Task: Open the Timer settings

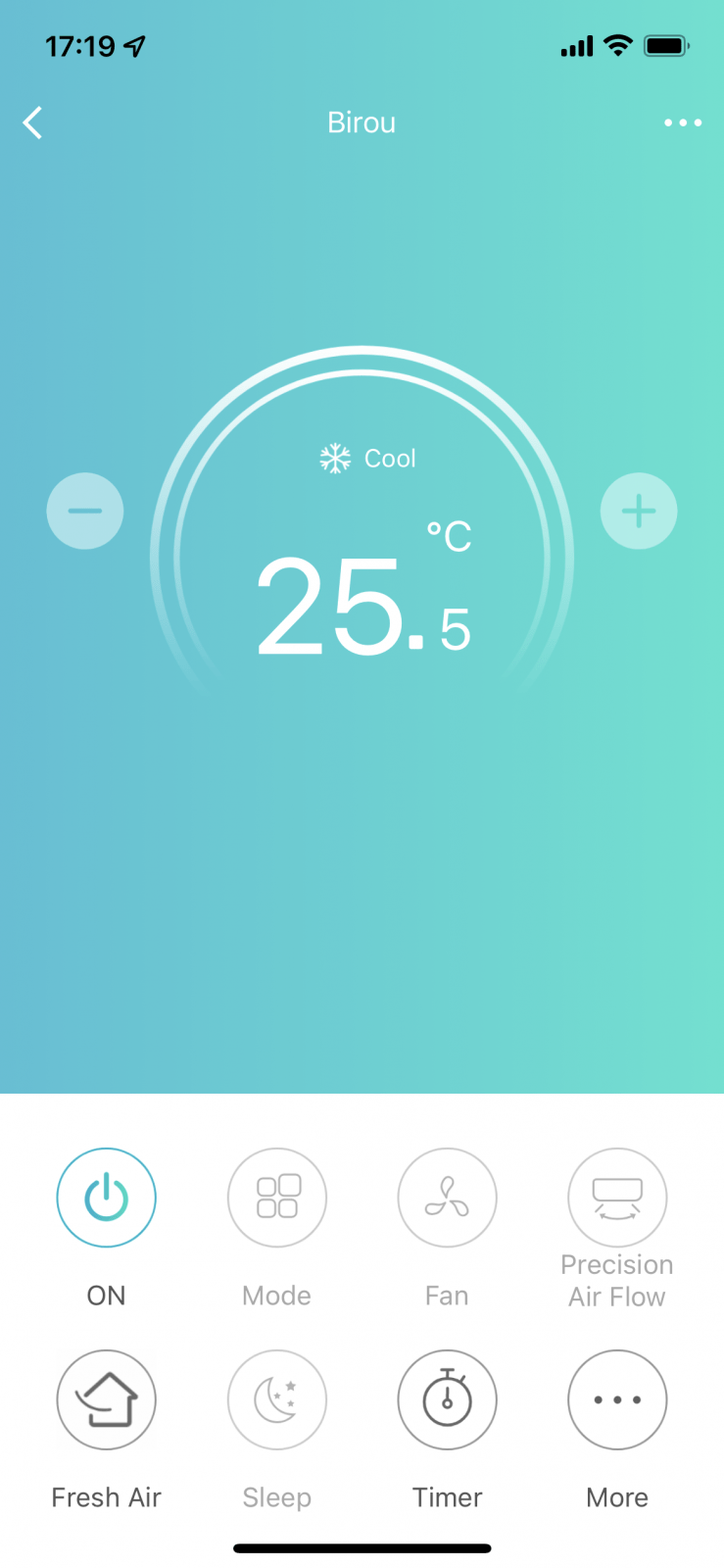Action: (447, 1399)
